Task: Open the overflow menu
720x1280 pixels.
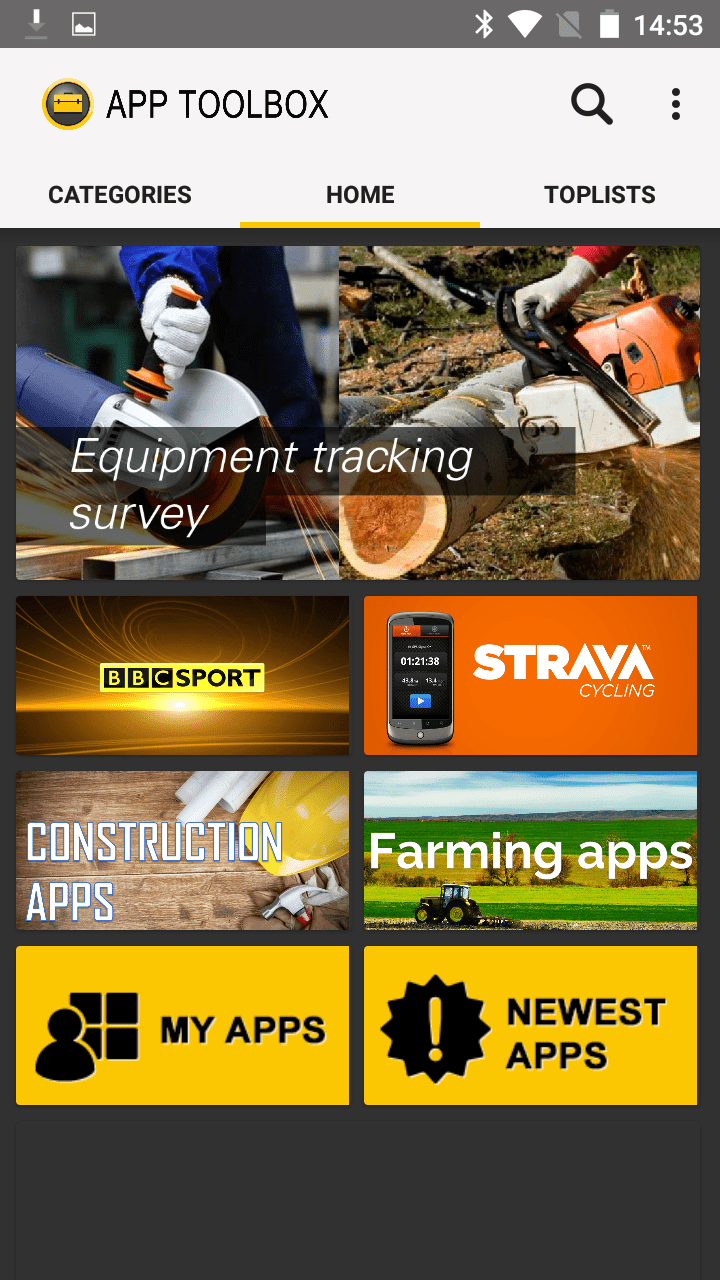Action: (676, 104)
